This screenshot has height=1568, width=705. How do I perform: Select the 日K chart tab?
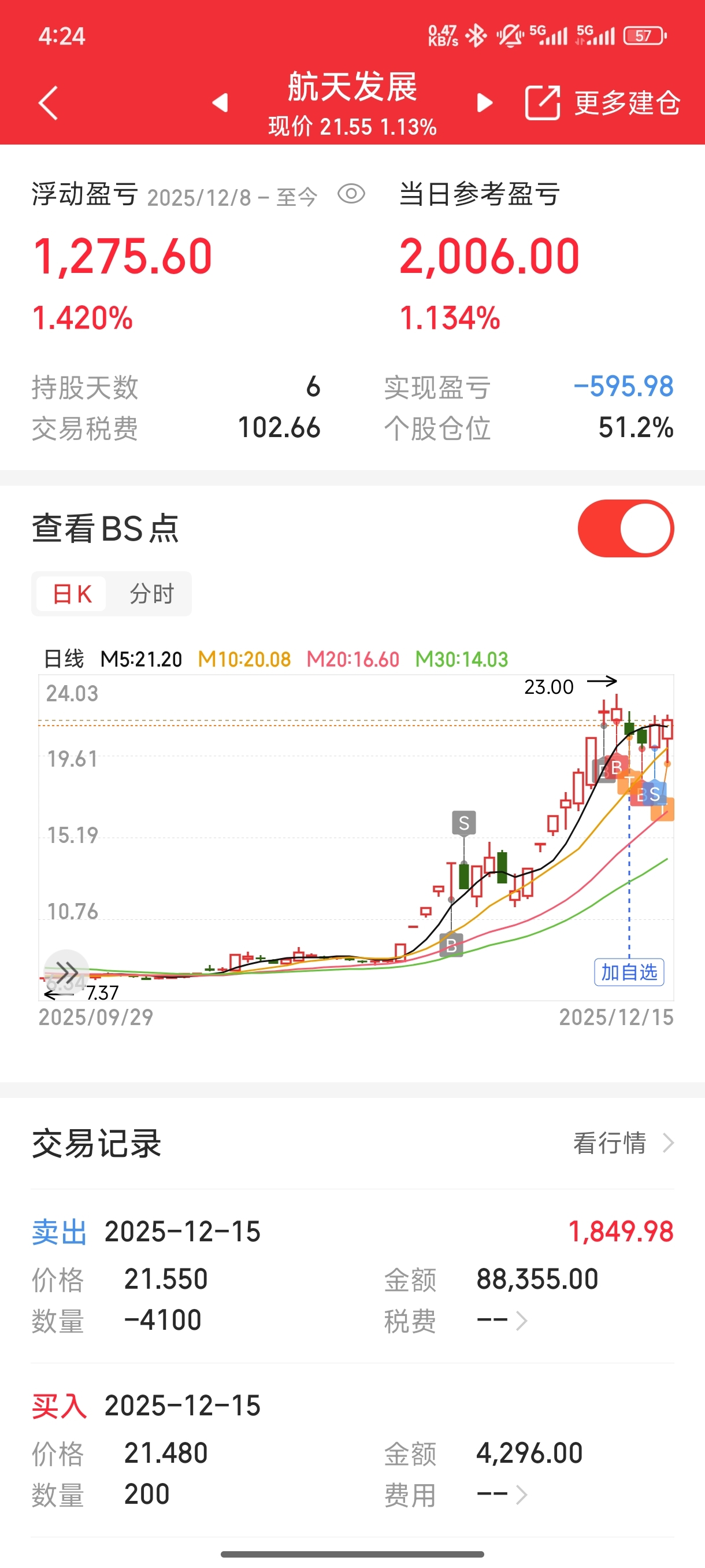click(72, 594)
